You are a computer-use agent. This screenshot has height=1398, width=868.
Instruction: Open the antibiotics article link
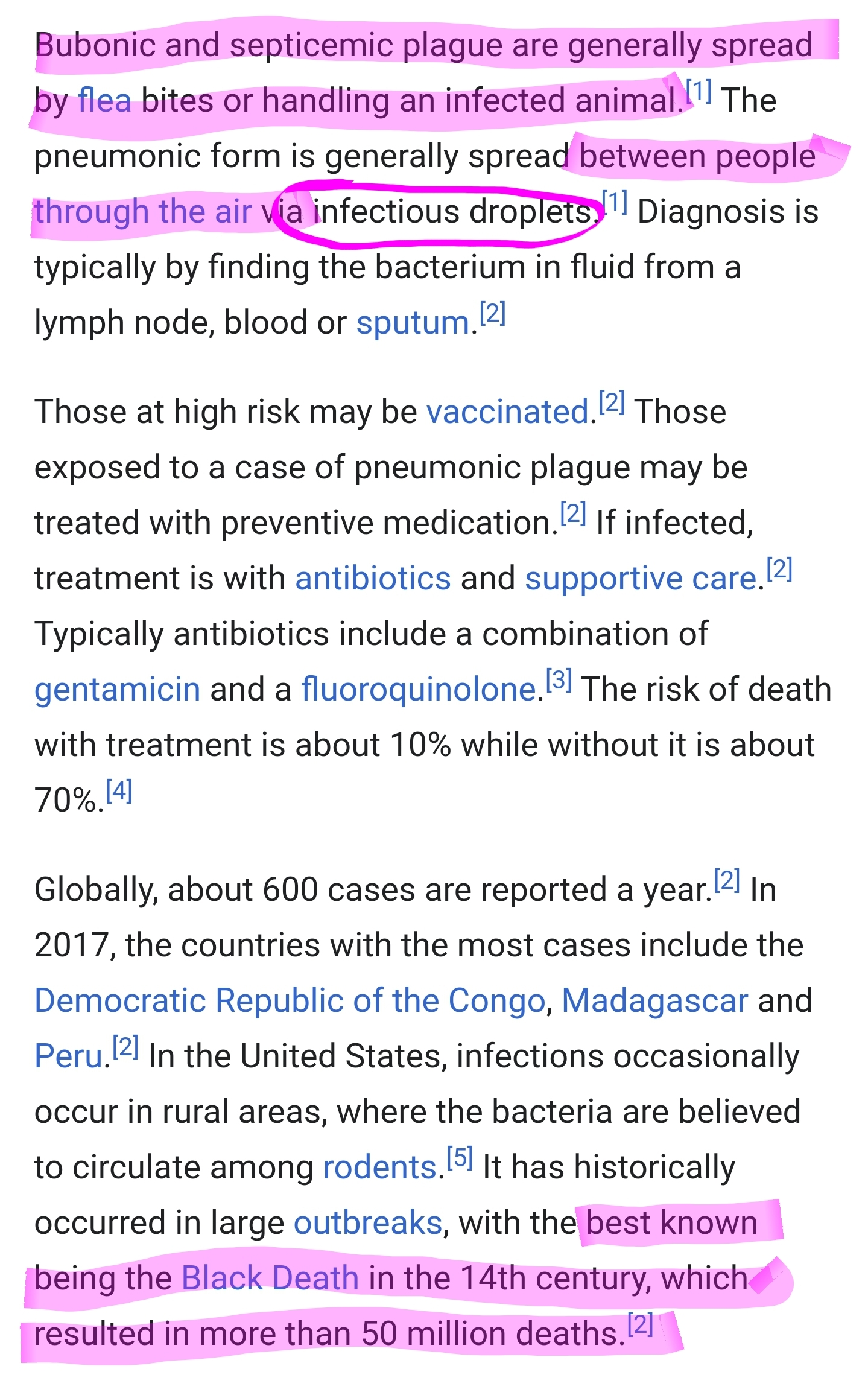(373, 579)
